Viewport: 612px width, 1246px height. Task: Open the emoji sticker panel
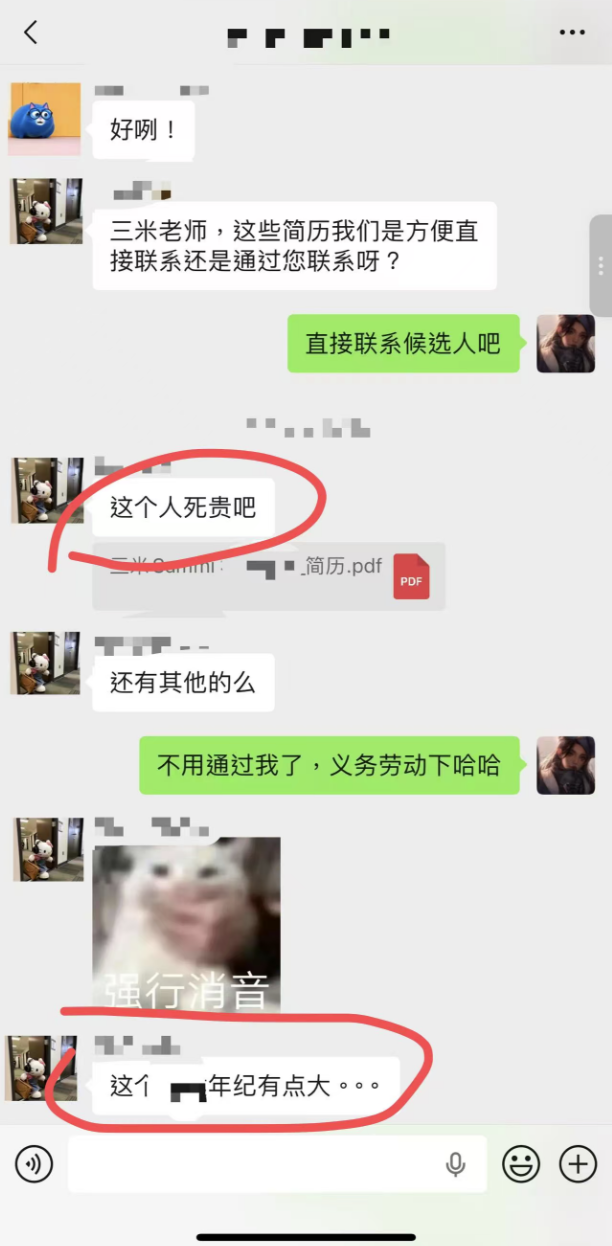click(521, 1164)
